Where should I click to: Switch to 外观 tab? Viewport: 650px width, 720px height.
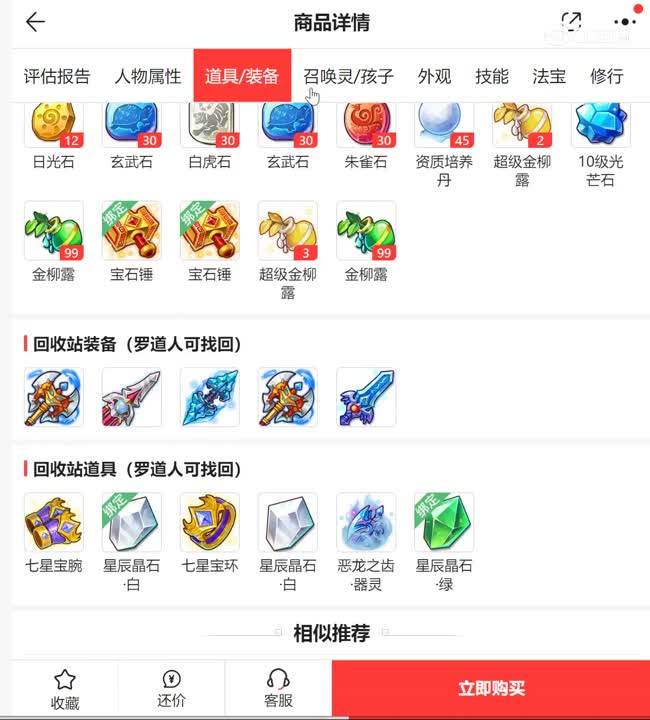[x=434, y=76]
